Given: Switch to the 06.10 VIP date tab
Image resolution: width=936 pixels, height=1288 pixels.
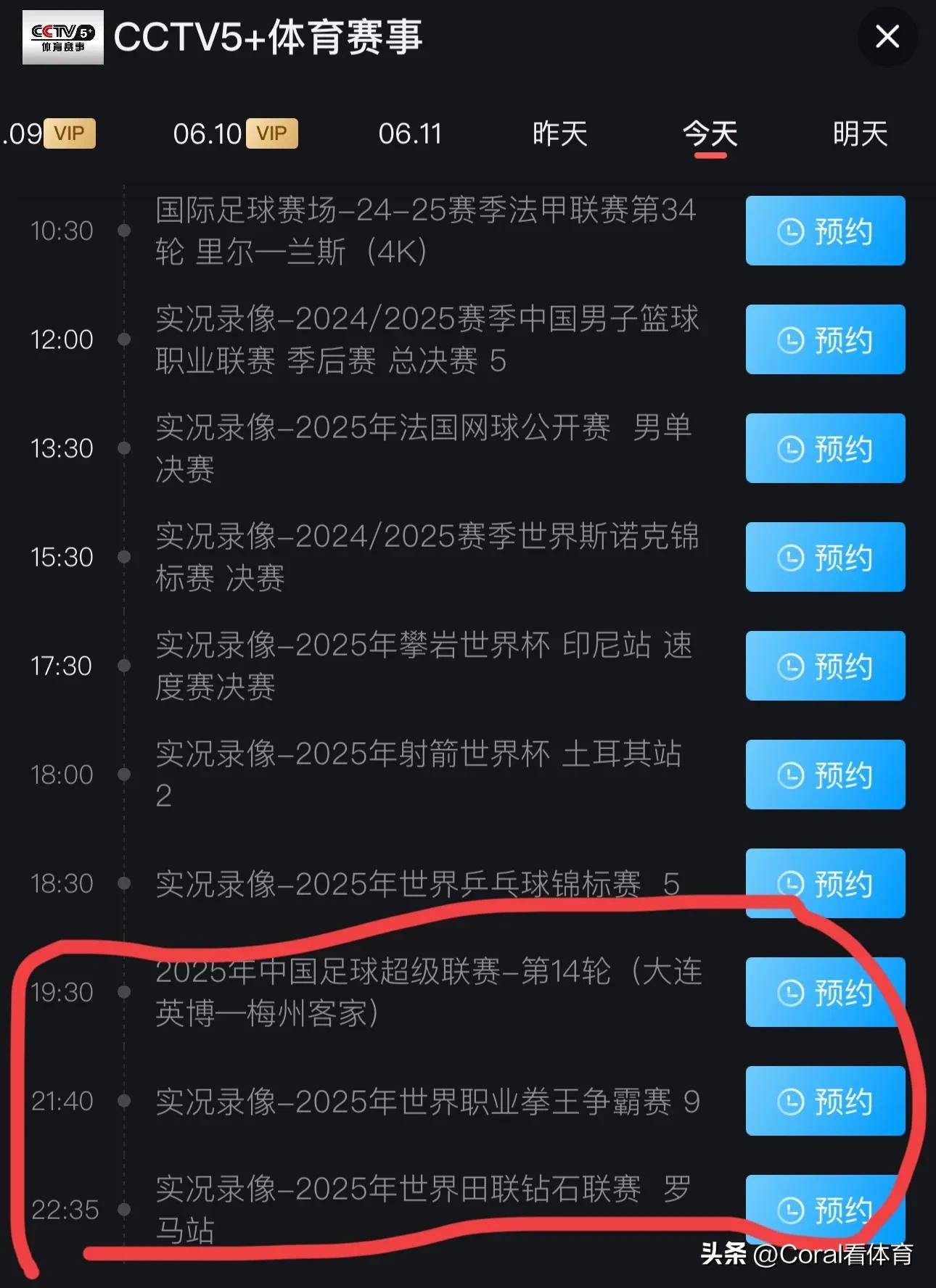Looking at the screenshot, I should point(234,133).
